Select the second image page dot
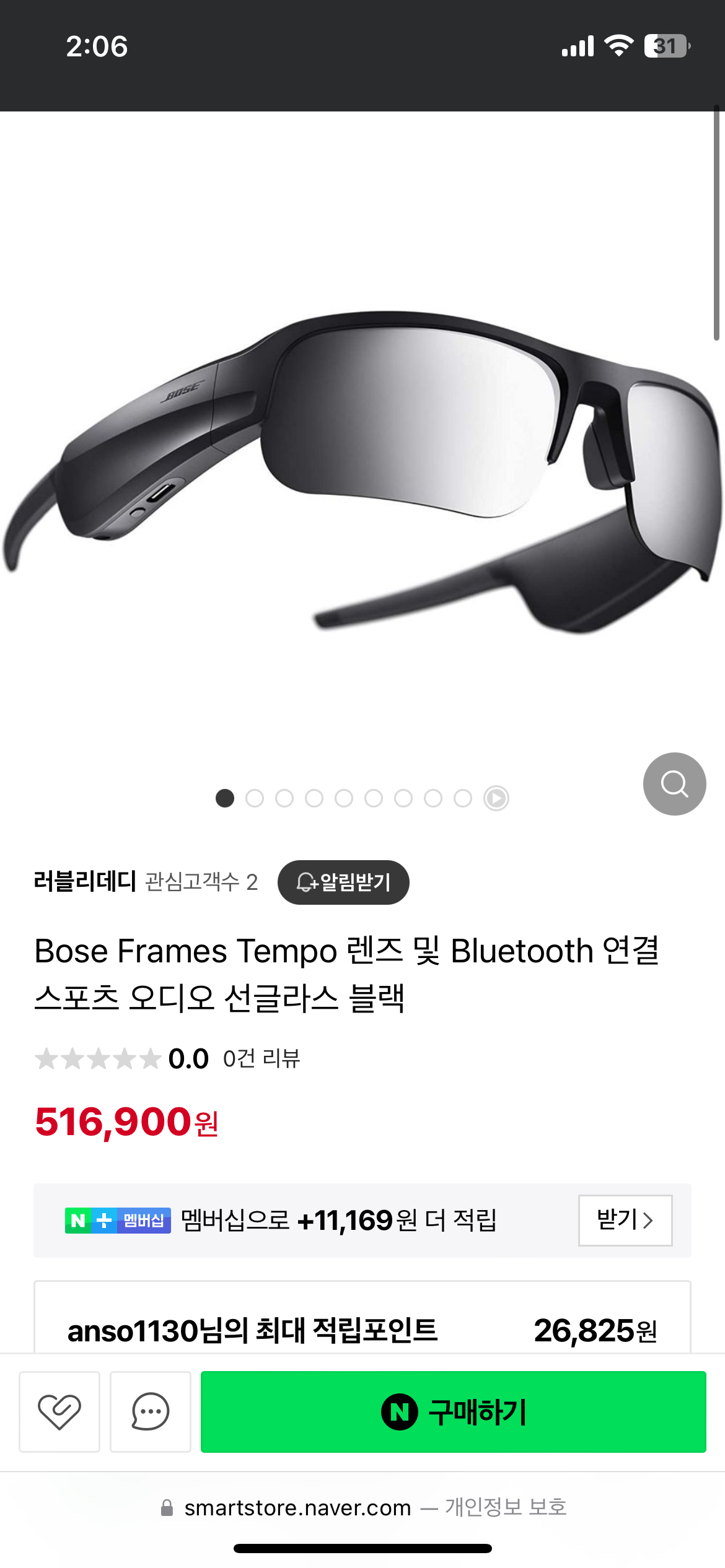Viewport: 725px width, 1568px height. point(255,798)
